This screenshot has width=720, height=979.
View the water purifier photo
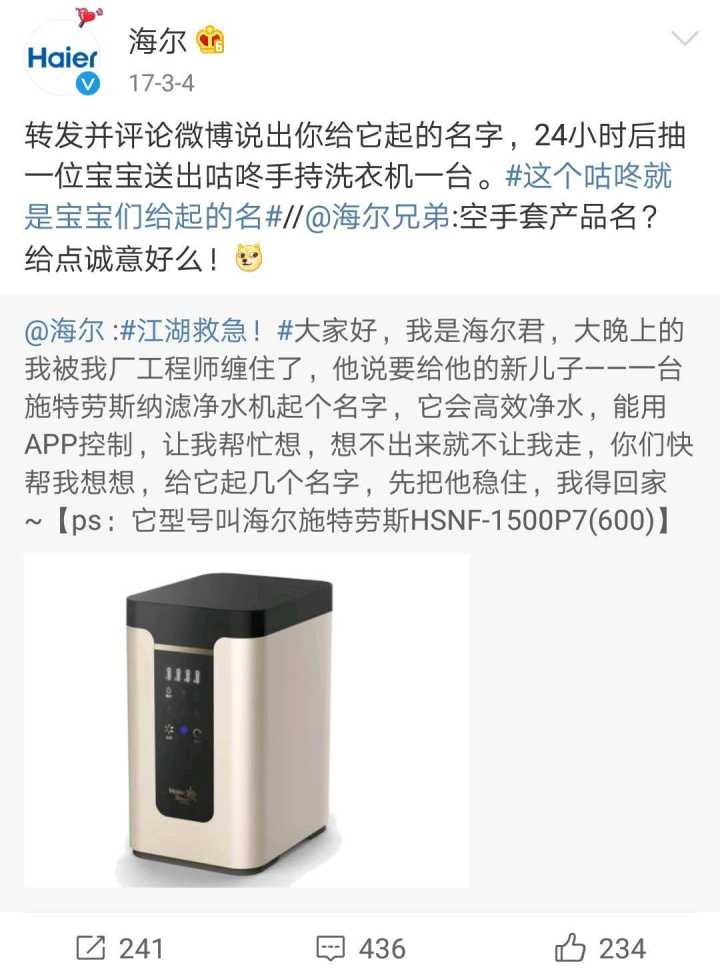[x=246, y=720]
